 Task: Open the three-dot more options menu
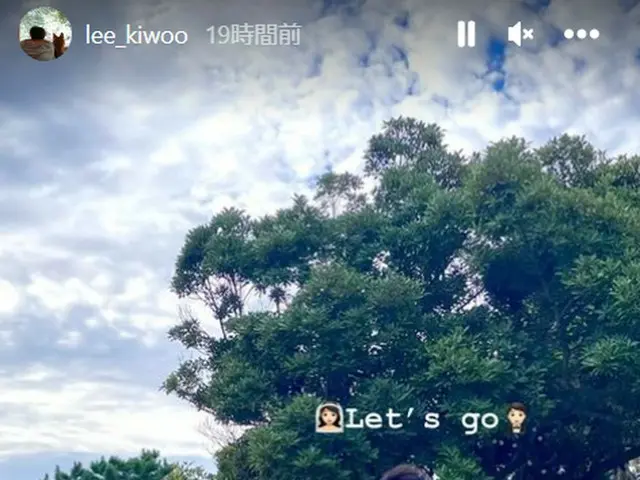pyautogui.click(x=581, y=34)
